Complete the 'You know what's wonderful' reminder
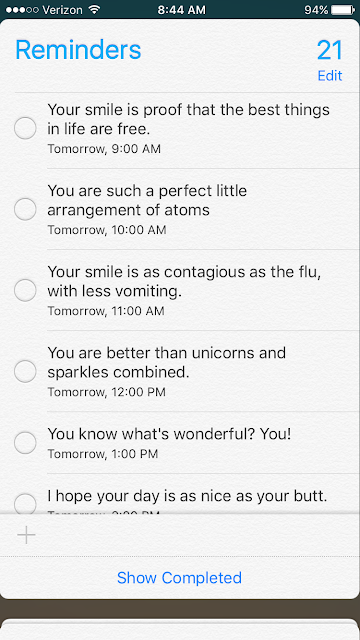Viewport: 360px width, 640px height. tap(25, 443)
